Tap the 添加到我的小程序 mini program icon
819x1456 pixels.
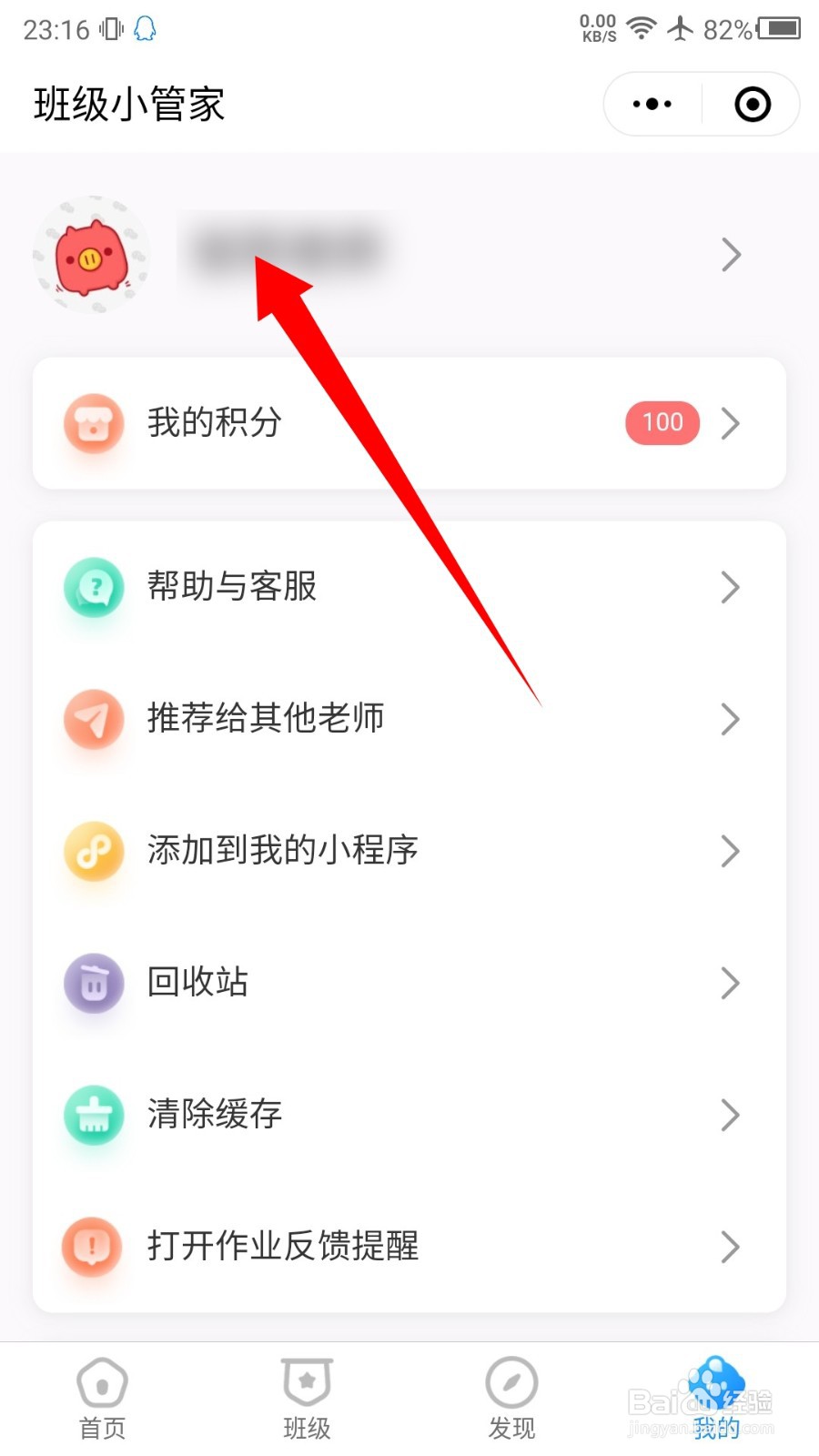click(94, 852)
